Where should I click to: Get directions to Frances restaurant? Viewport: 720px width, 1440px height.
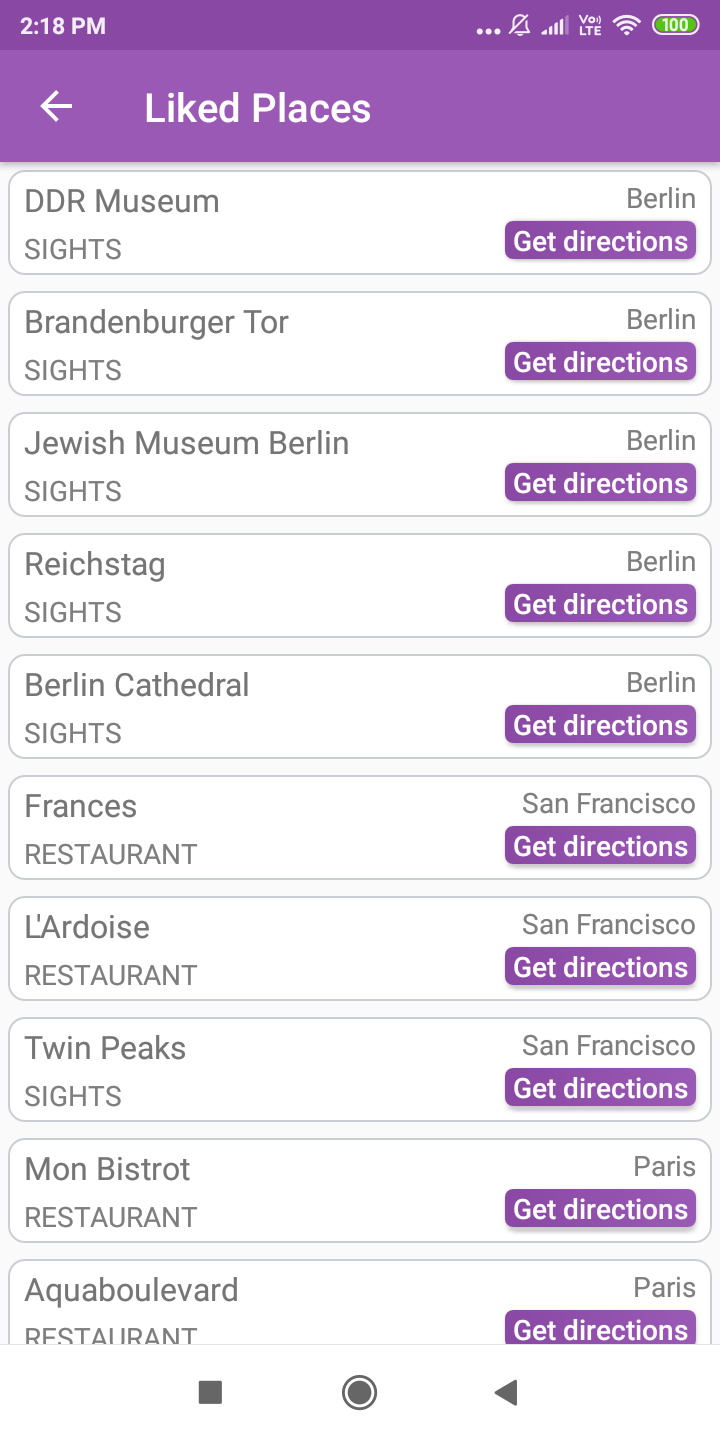pos(600,847)
